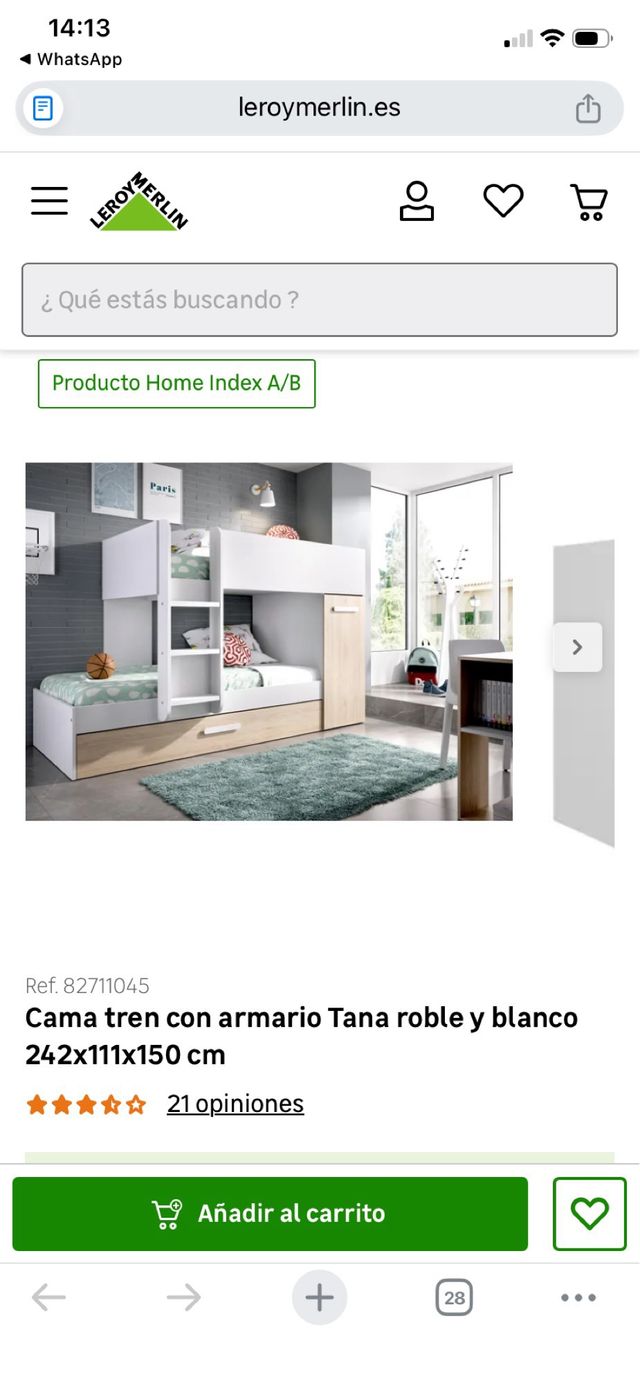The image size is (640, 1384).
Task: Read the 21 opiniones reviews
Action: pyautogui.click(x=235, y=1104)
